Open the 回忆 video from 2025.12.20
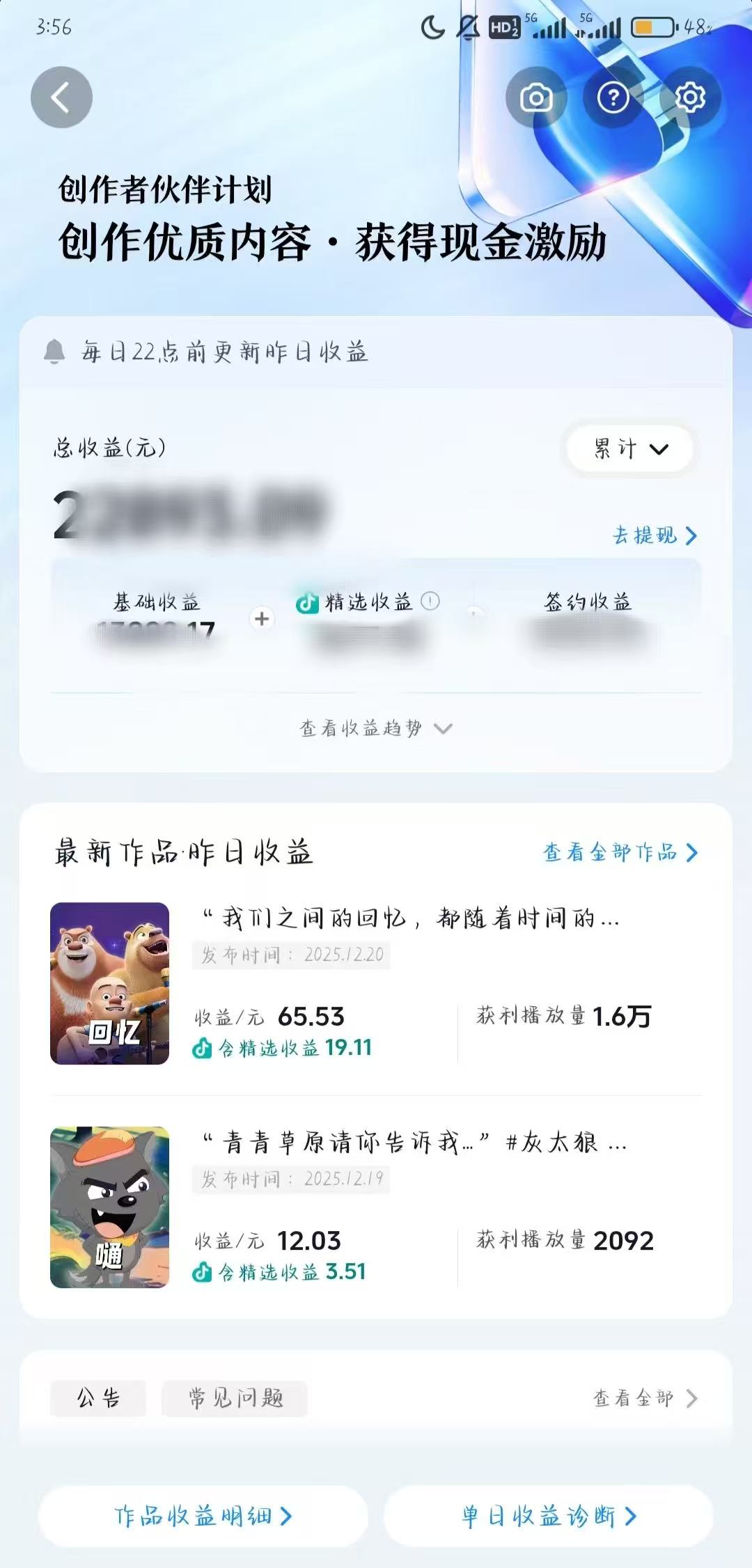This screenshot has height=1568, width=752. click(109, 983)
